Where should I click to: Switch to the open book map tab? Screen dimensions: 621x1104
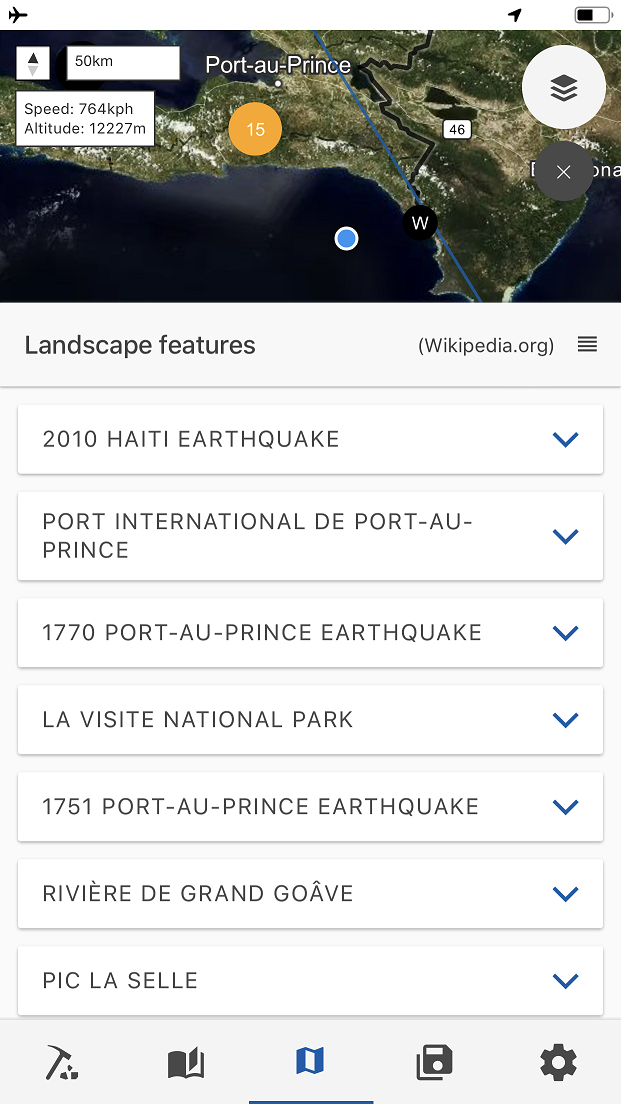186,1062
